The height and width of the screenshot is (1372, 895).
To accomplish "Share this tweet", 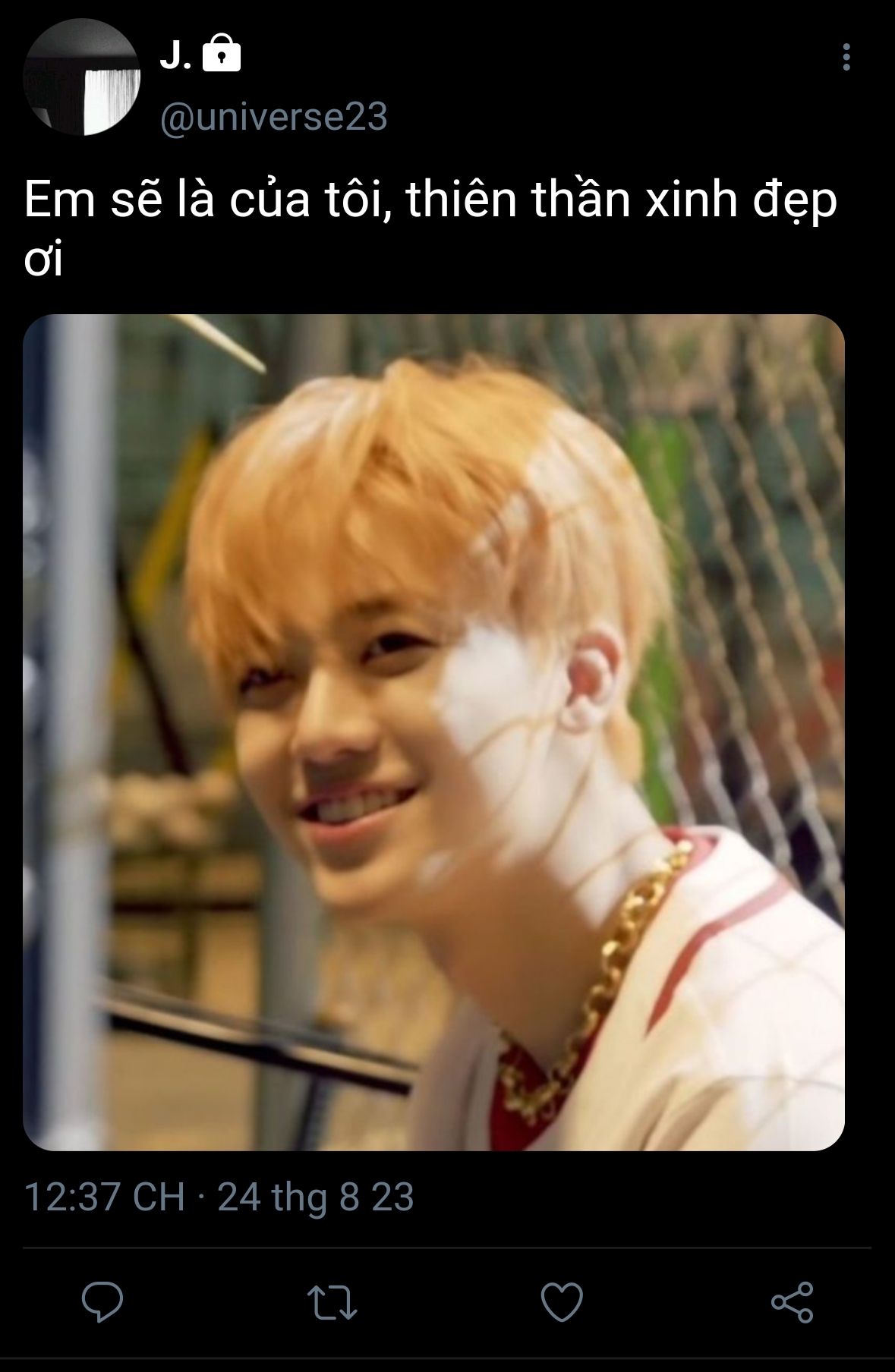I will coord(792,1302).
